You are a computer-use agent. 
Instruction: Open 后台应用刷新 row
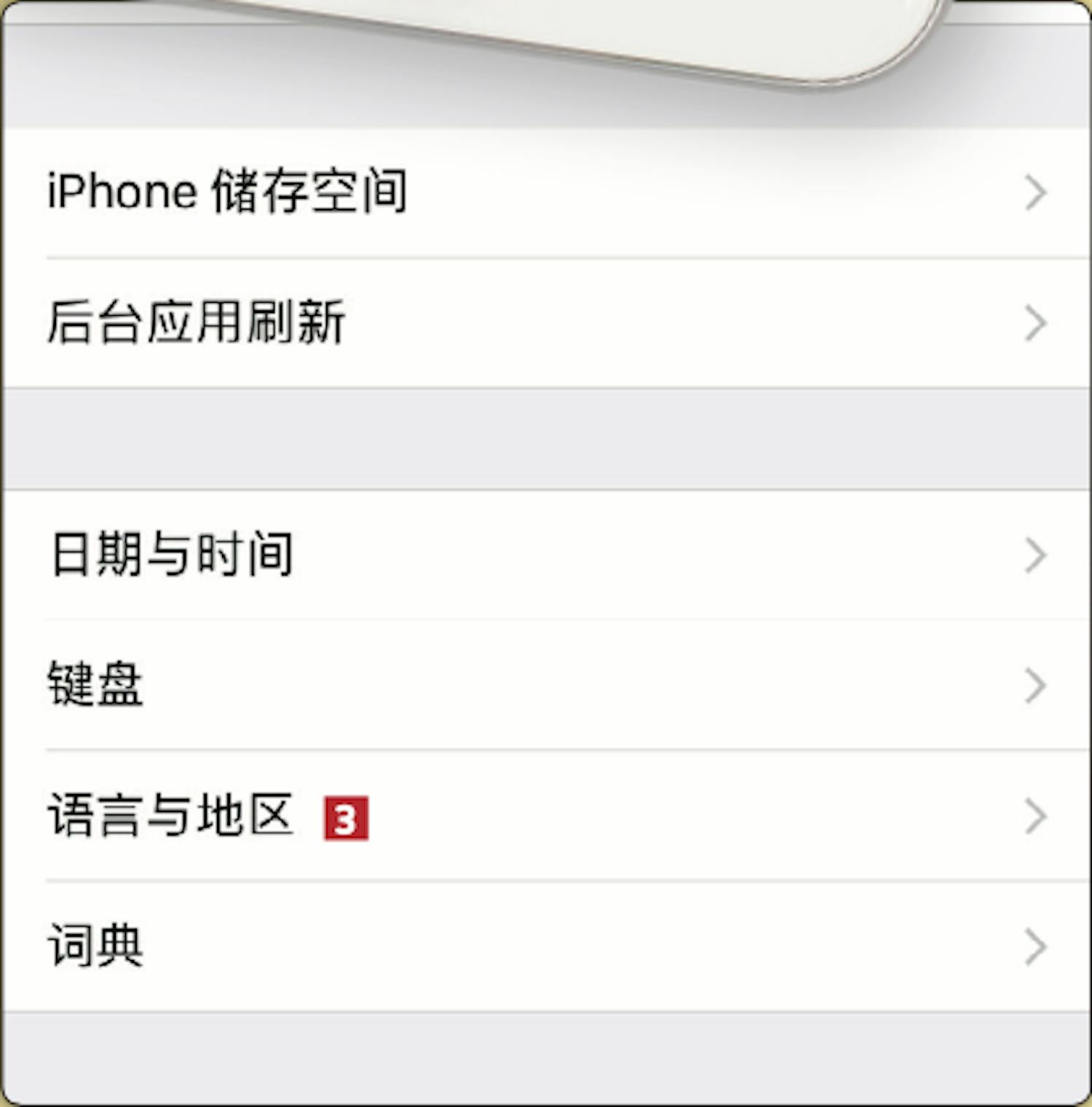[x=546, y=322]
